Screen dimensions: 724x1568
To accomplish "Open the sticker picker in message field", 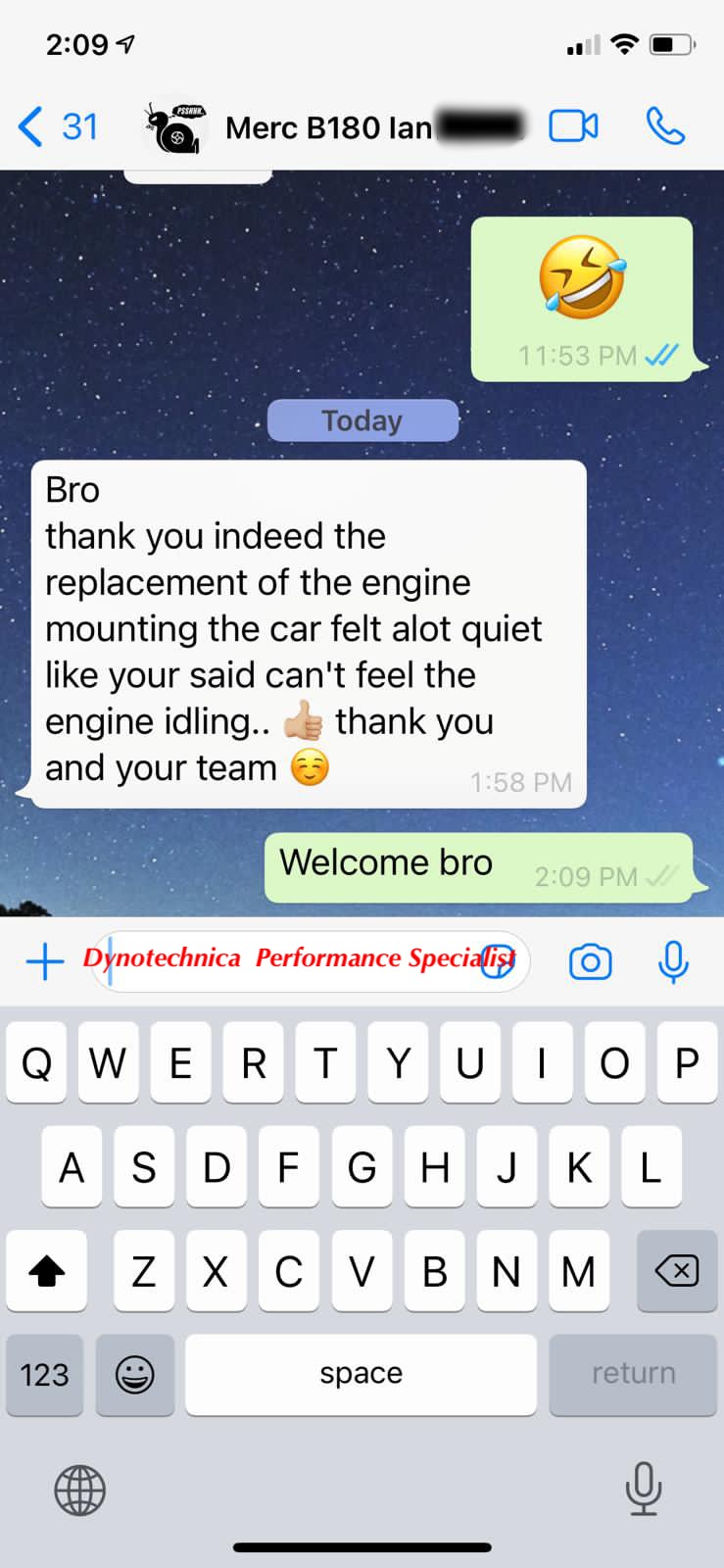I will click(x=500, y=961).
